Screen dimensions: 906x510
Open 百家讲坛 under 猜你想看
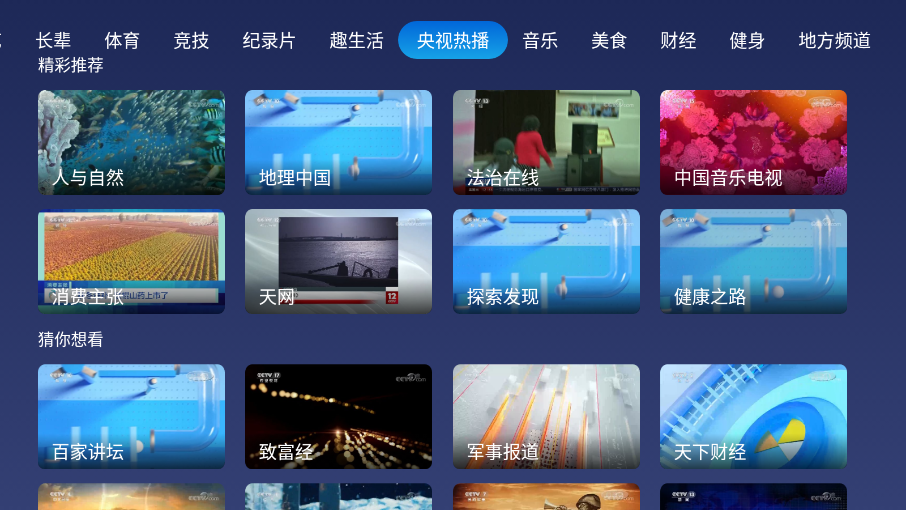pyautogui.click(x=131, y=416)
